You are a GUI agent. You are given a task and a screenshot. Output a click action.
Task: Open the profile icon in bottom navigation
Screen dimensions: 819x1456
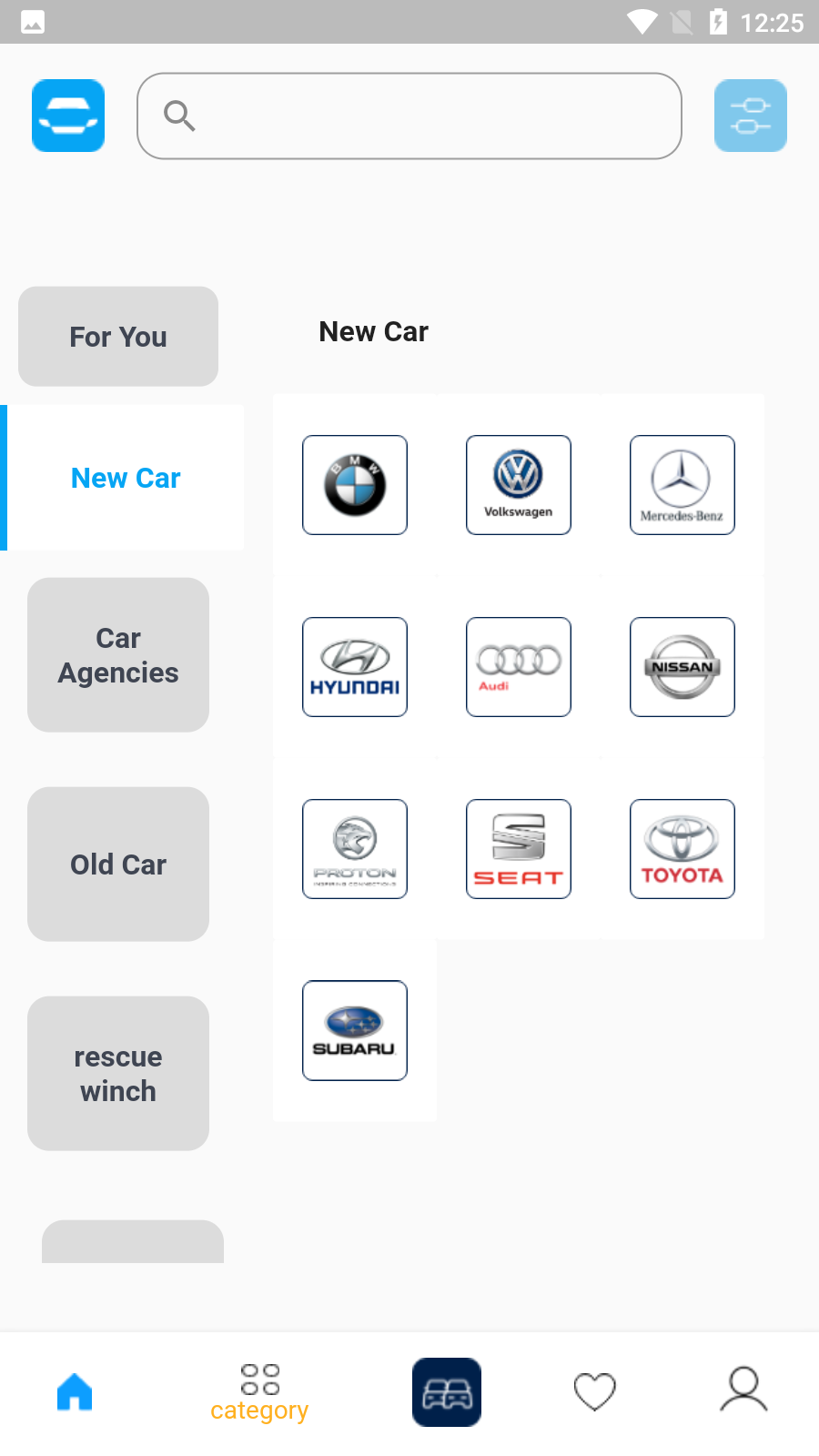[743, 1391]
